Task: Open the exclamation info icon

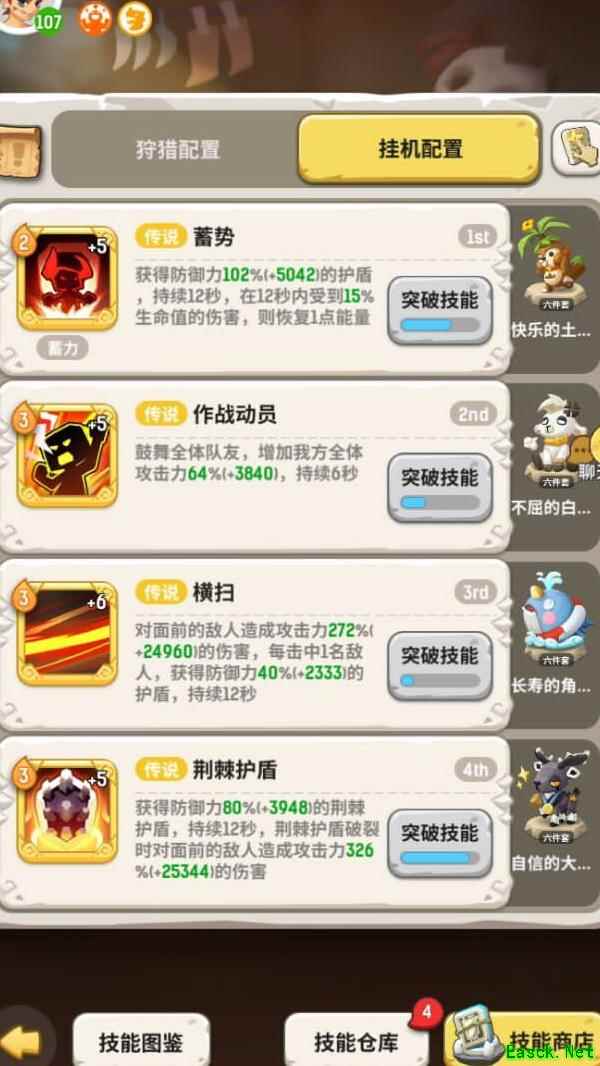Action: [18, 152]
